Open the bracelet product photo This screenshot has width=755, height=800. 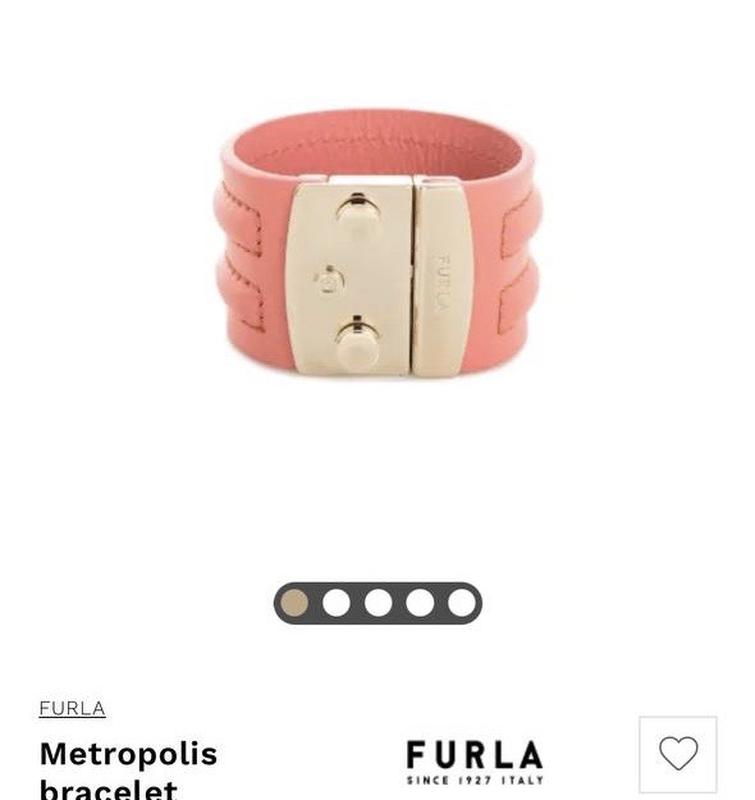click(x=377, y=245)
